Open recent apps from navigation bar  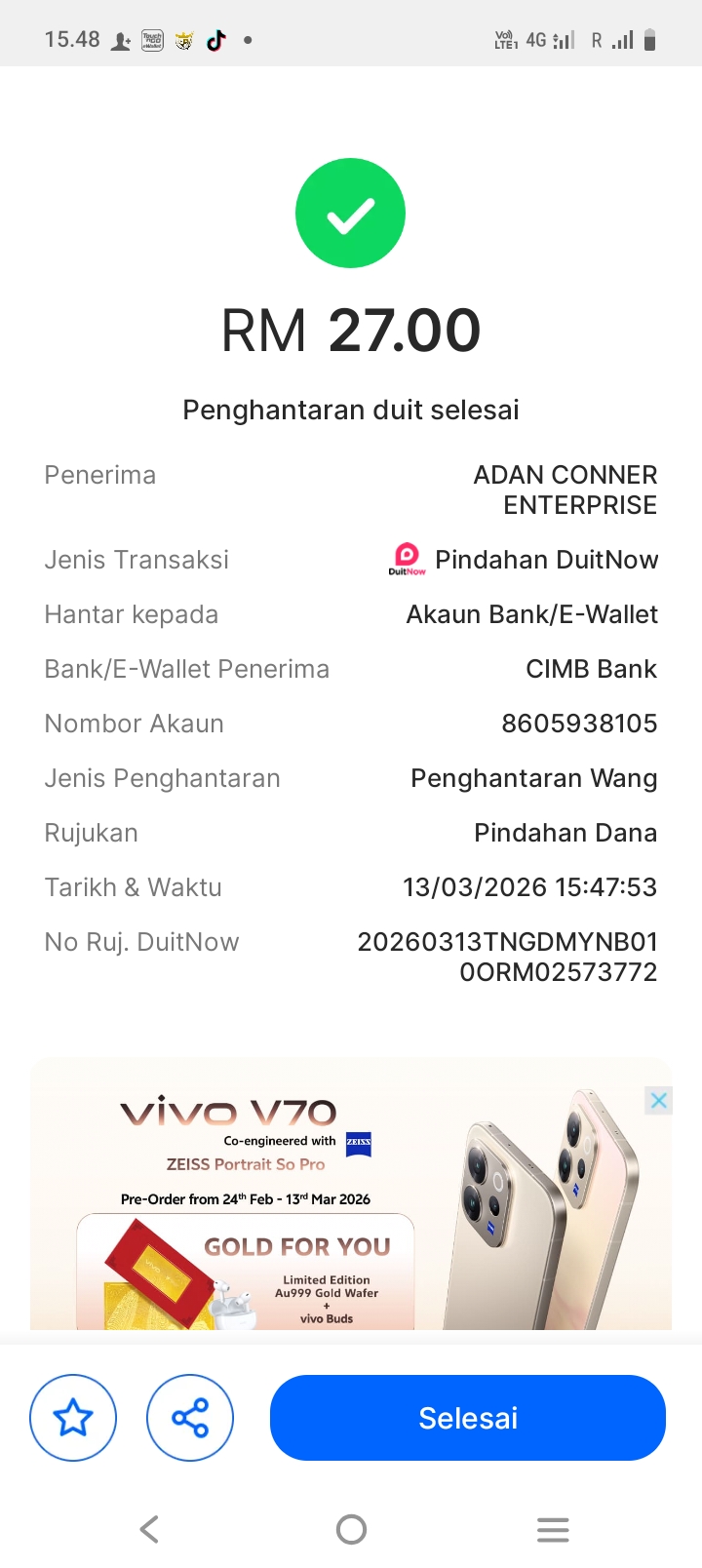553,1529
